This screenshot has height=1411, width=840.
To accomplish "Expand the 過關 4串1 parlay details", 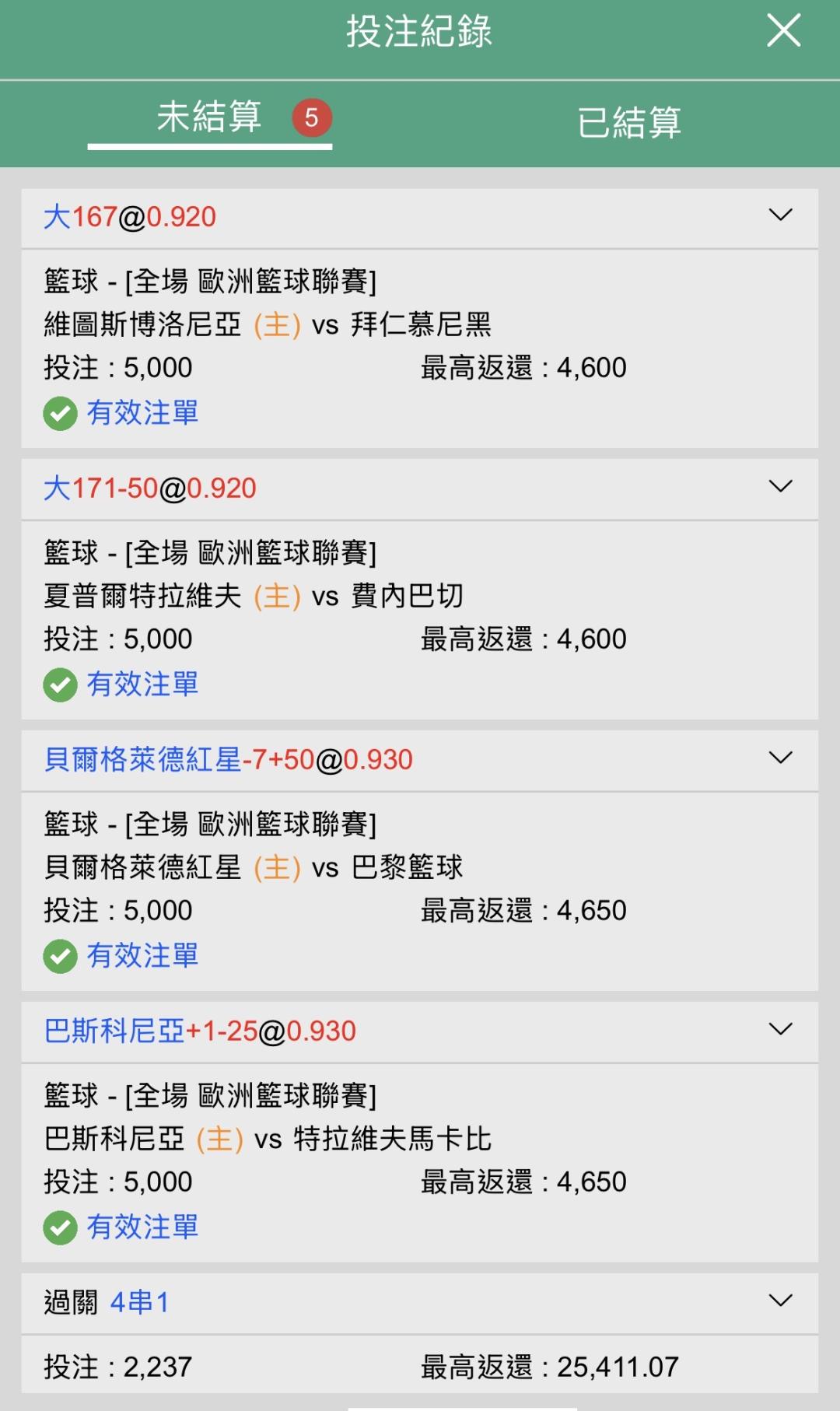I will (780, 1301).
